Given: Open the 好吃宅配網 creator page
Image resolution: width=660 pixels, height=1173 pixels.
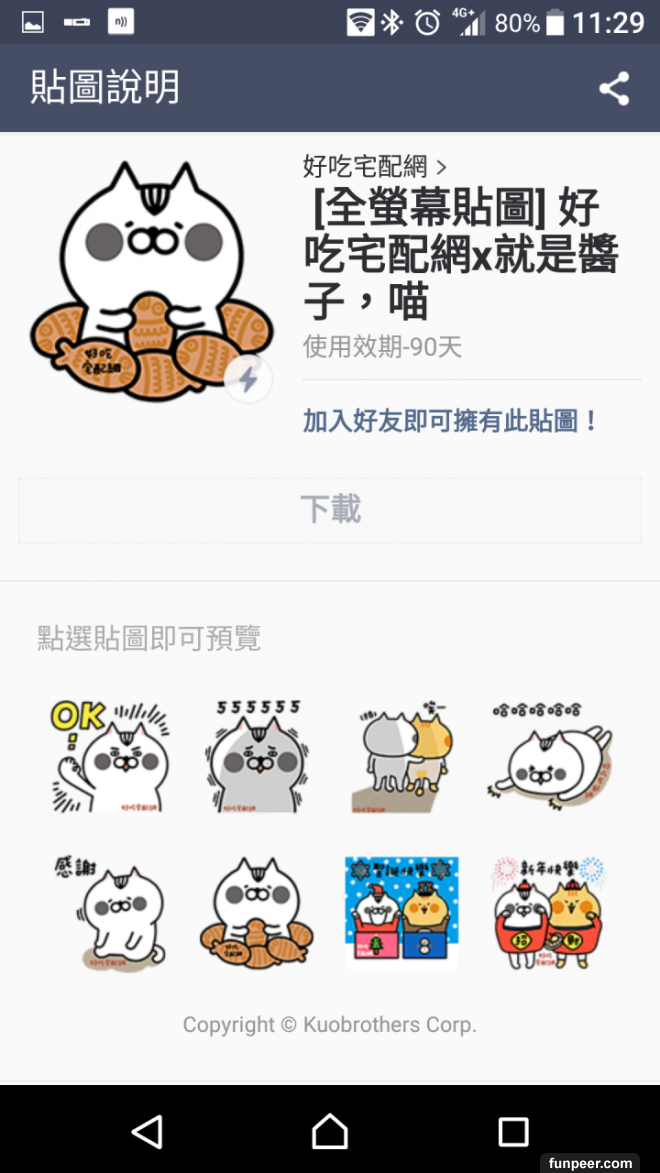Looking at the screenshot, I should [x=374, y=167].
